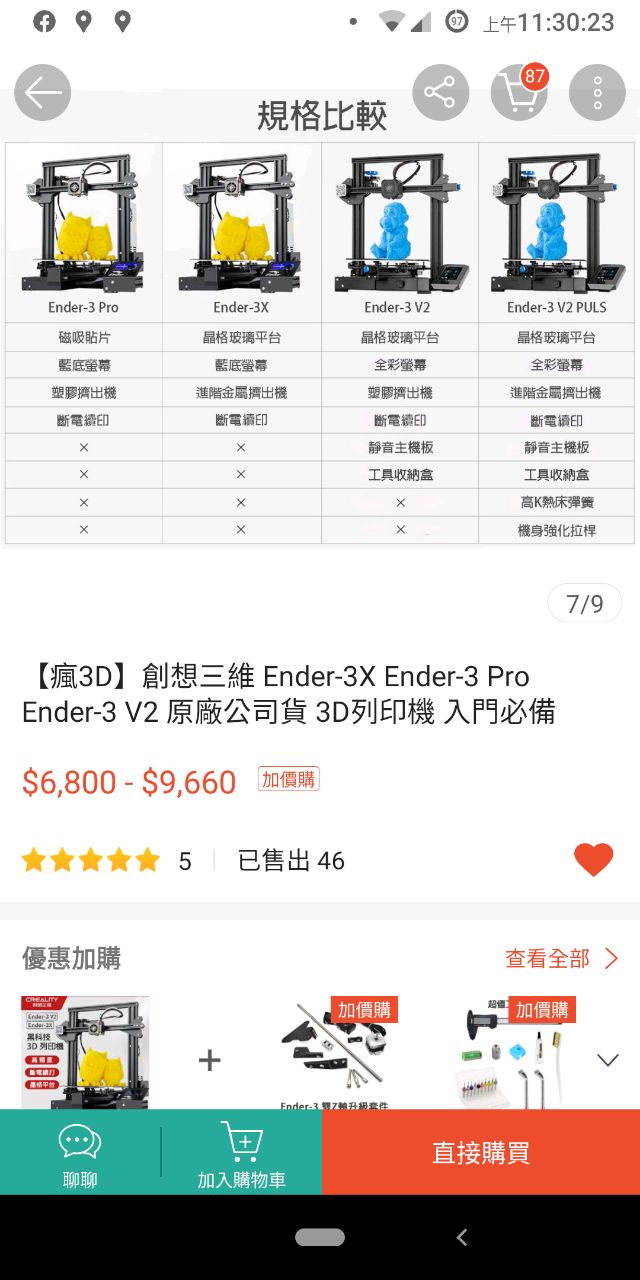Chat with the seller via 聊聊
This screenshot has height=1280, width=640.
coord(80,1153)
